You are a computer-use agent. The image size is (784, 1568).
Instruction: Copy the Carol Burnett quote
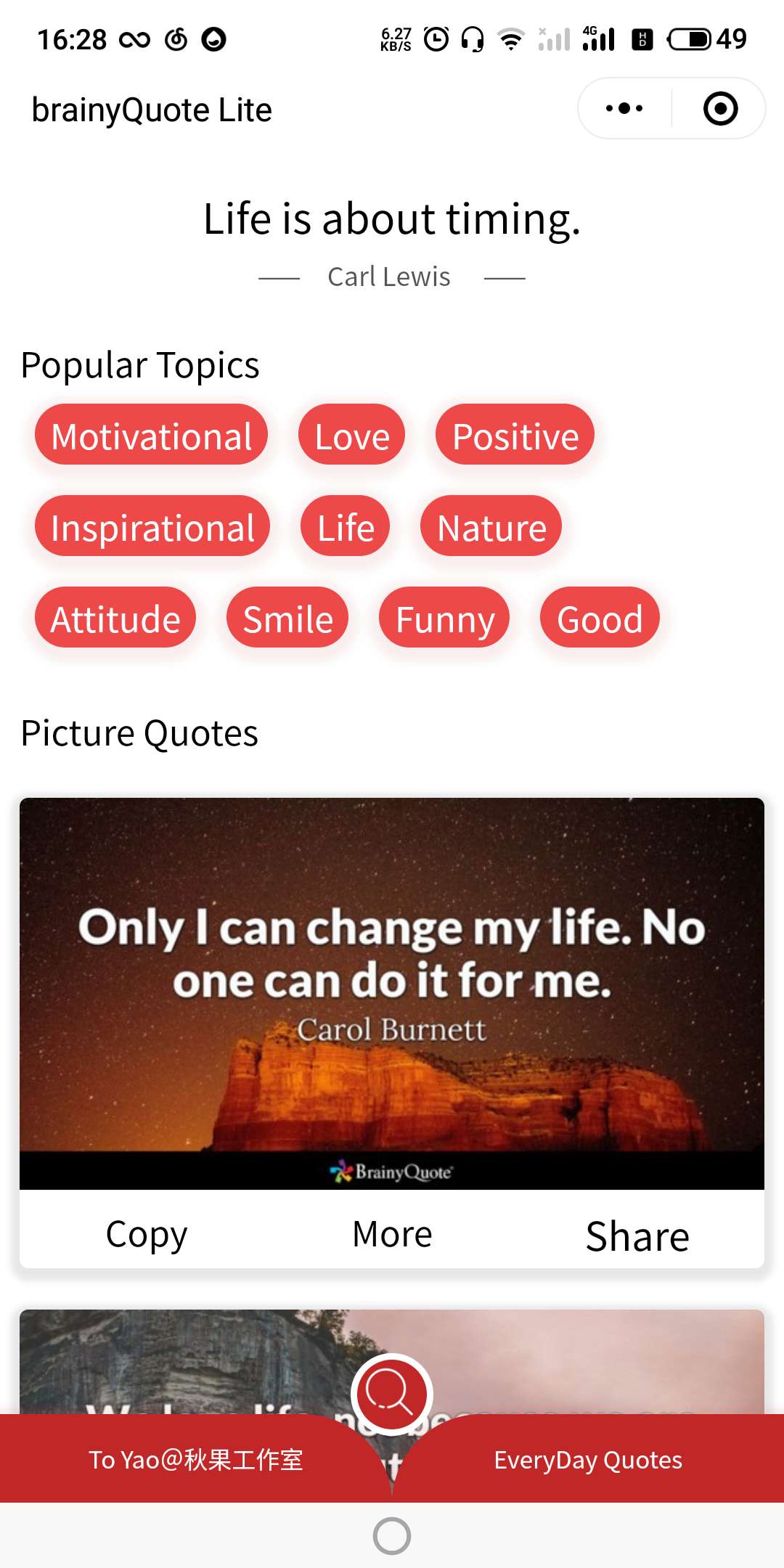point(147,1234)
